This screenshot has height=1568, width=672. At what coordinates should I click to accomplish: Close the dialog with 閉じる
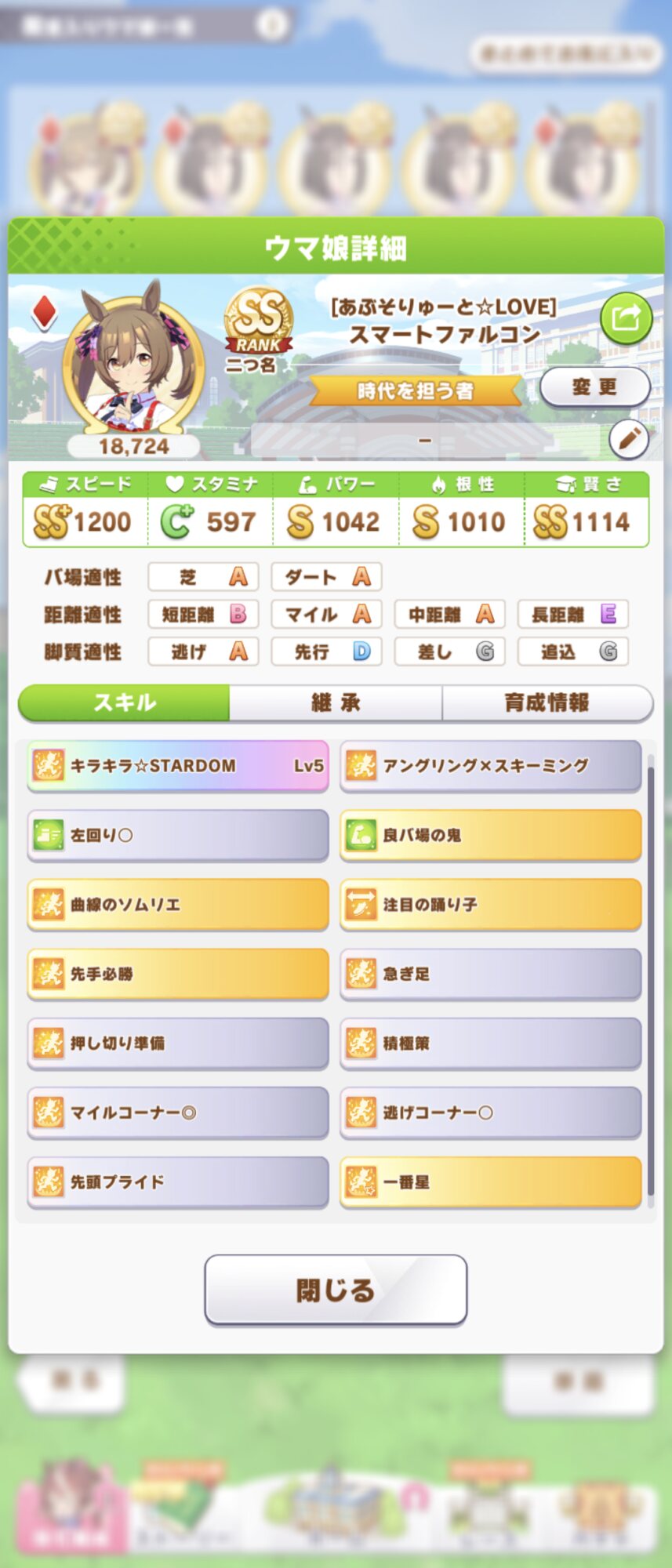click(336, 1290)
